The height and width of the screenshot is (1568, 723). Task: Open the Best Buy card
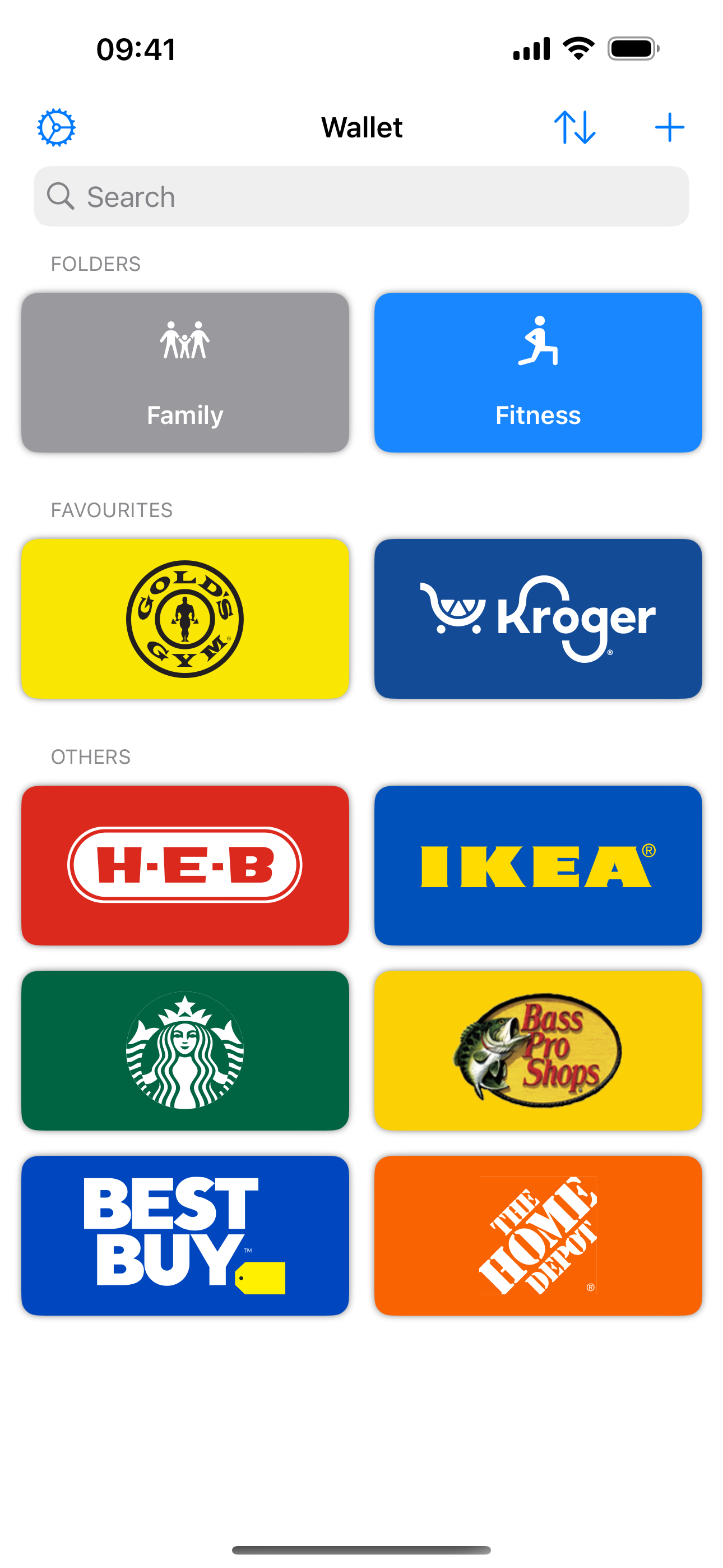(x=185, y=1235)
